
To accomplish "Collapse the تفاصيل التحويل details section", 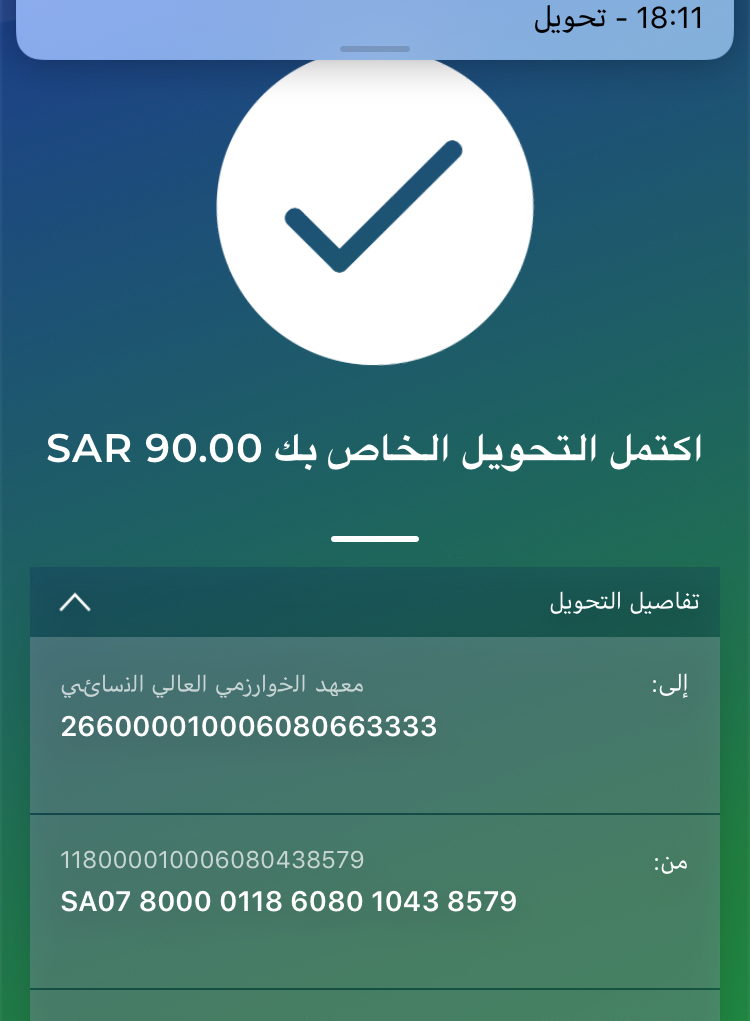I will point(76,602).
